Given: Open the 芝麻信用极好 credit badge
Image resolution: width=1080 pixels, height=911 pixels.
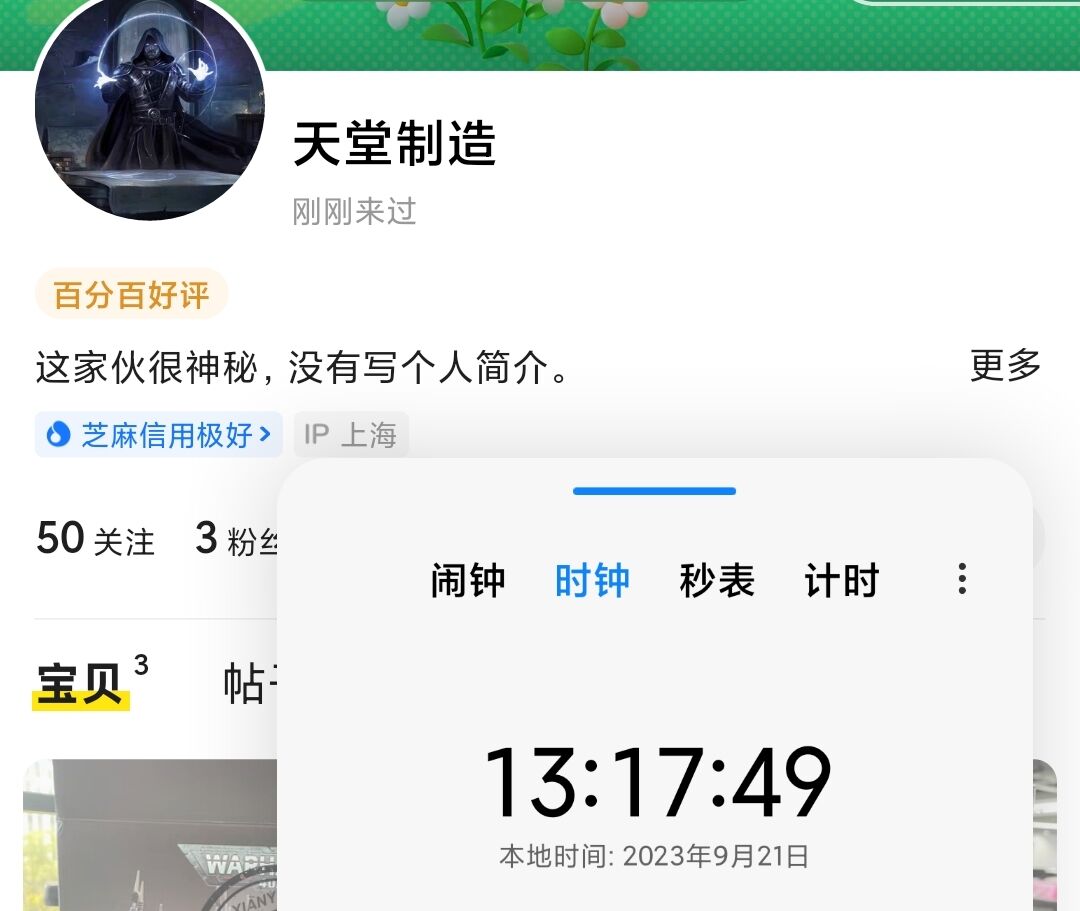Looking at the screenshot, I should click(x=159, y=435).
